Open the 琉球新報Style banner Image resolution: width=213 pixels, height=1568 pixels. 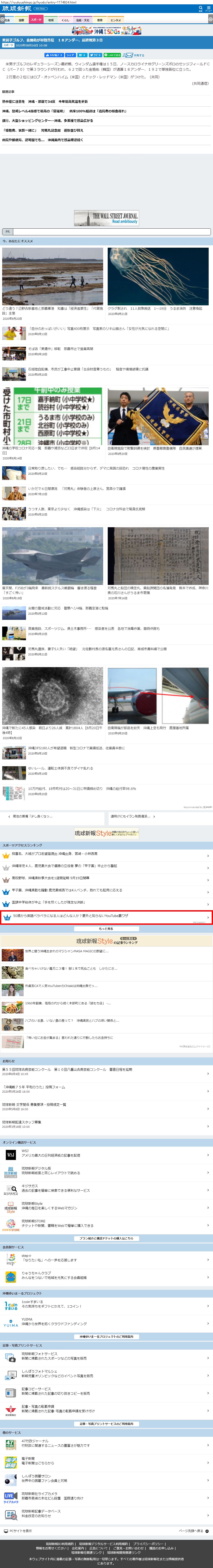107,833
